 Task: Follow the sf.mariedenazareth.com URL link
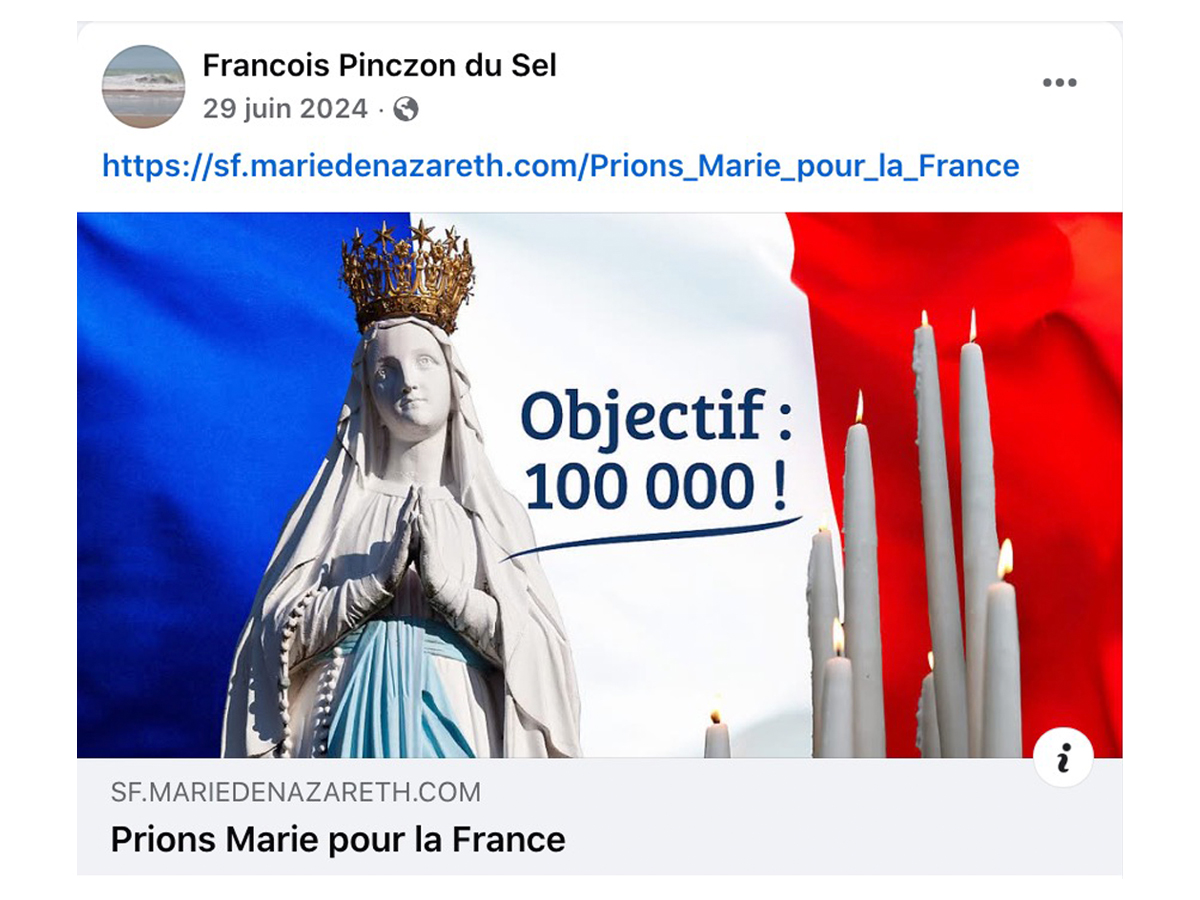click(x=560, y=165)
